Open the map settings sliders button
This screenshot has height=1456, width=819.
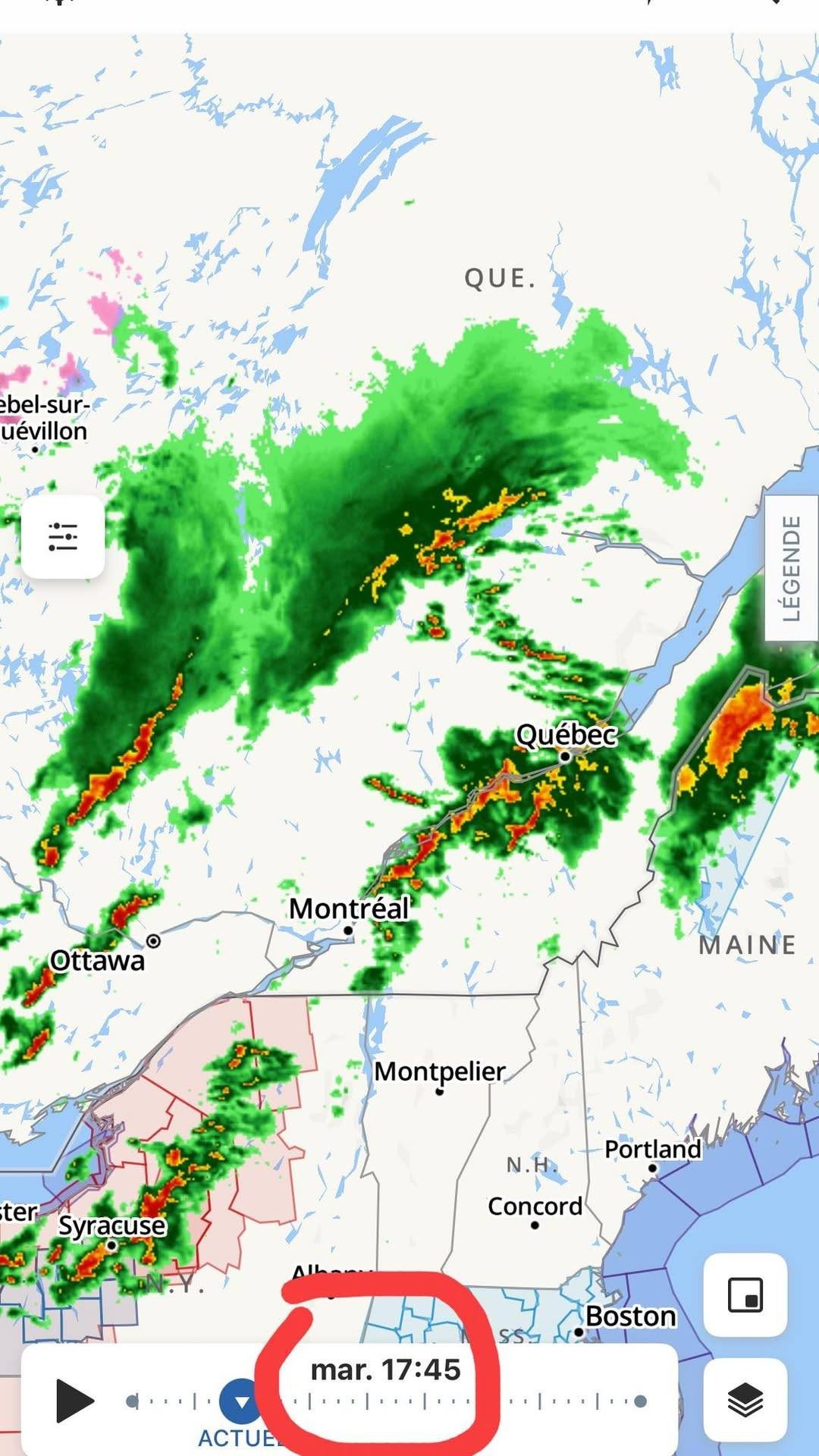63,537
